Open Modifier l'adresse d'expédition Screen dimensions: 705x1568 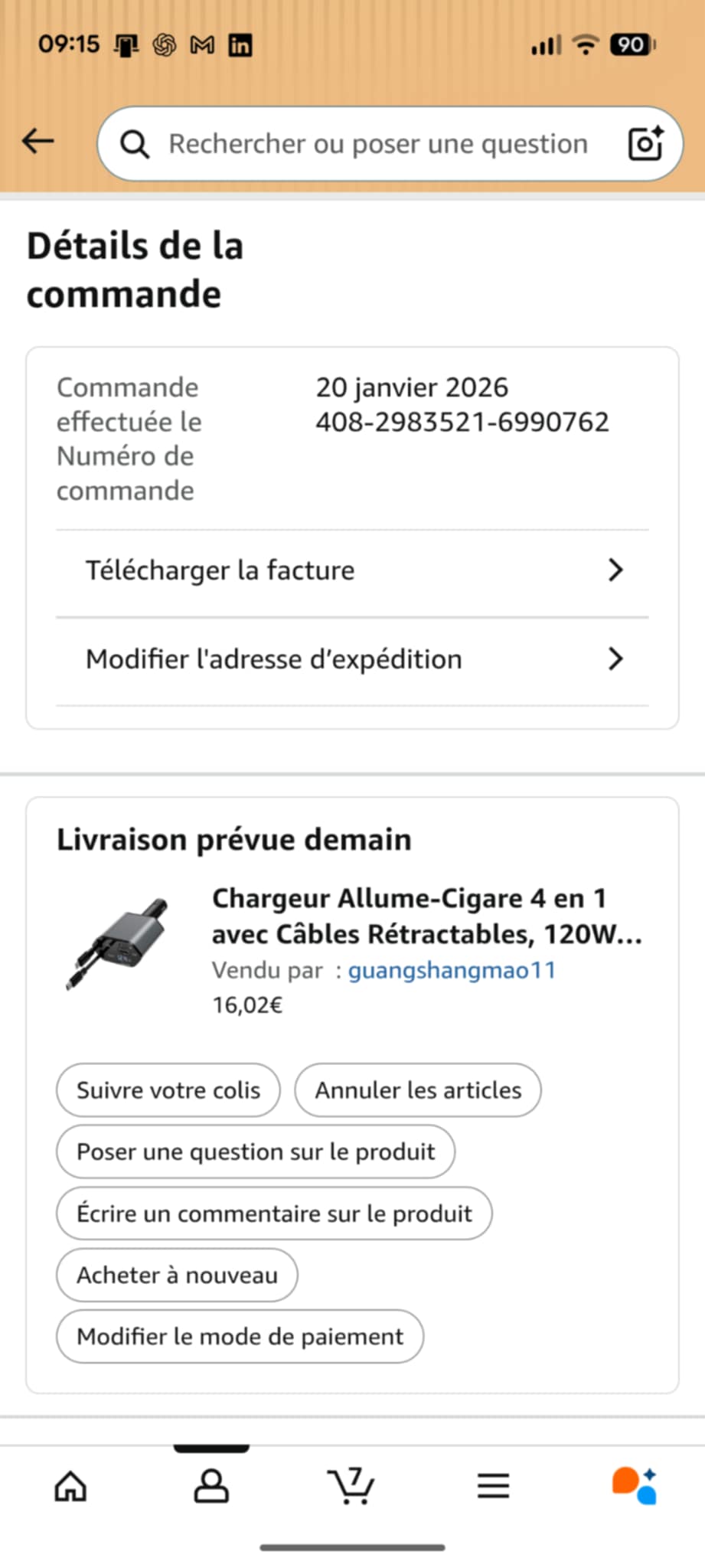pyautogui.click(x=352, y=659)
